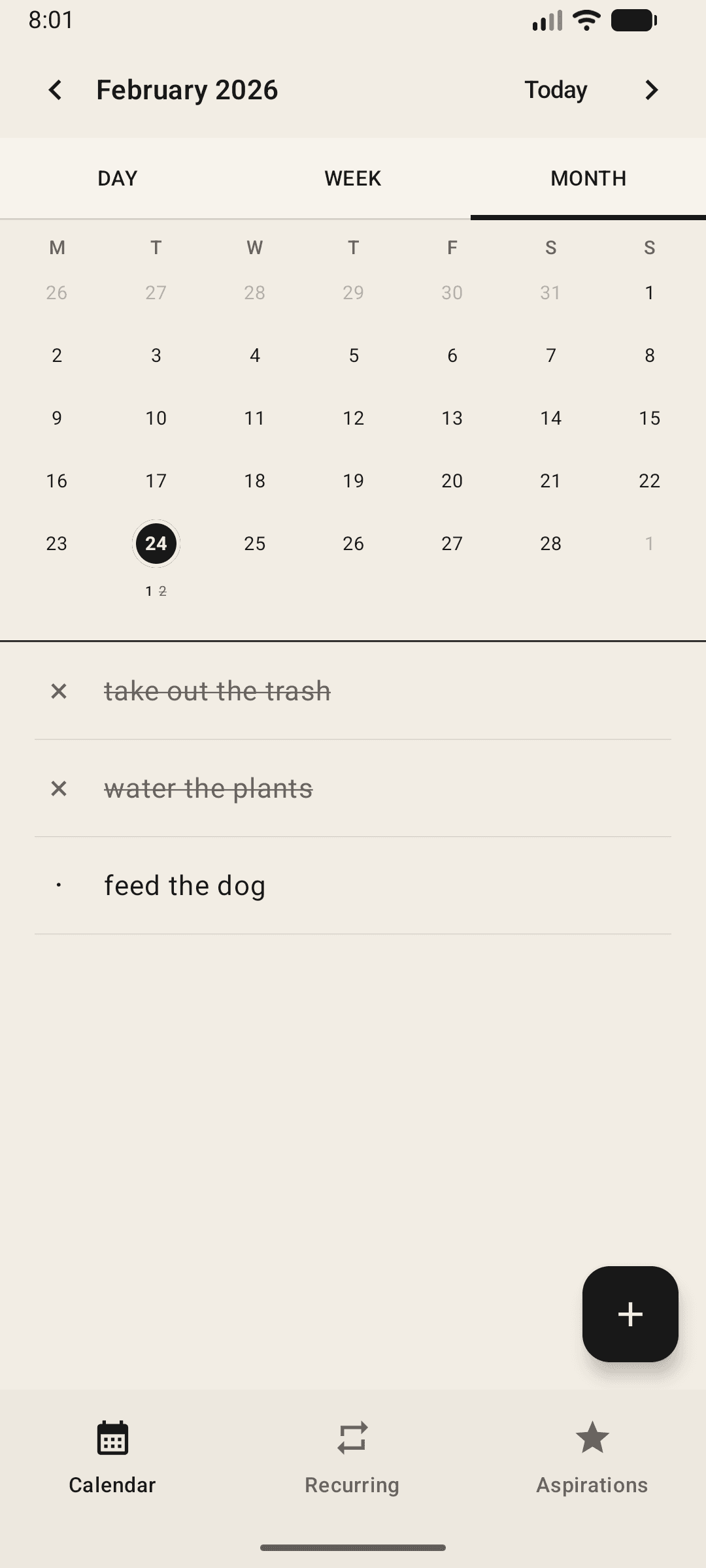The image size is (706, 1568).
Task: Tap the plus button to add a task
Action: [x=630, y=1315]
